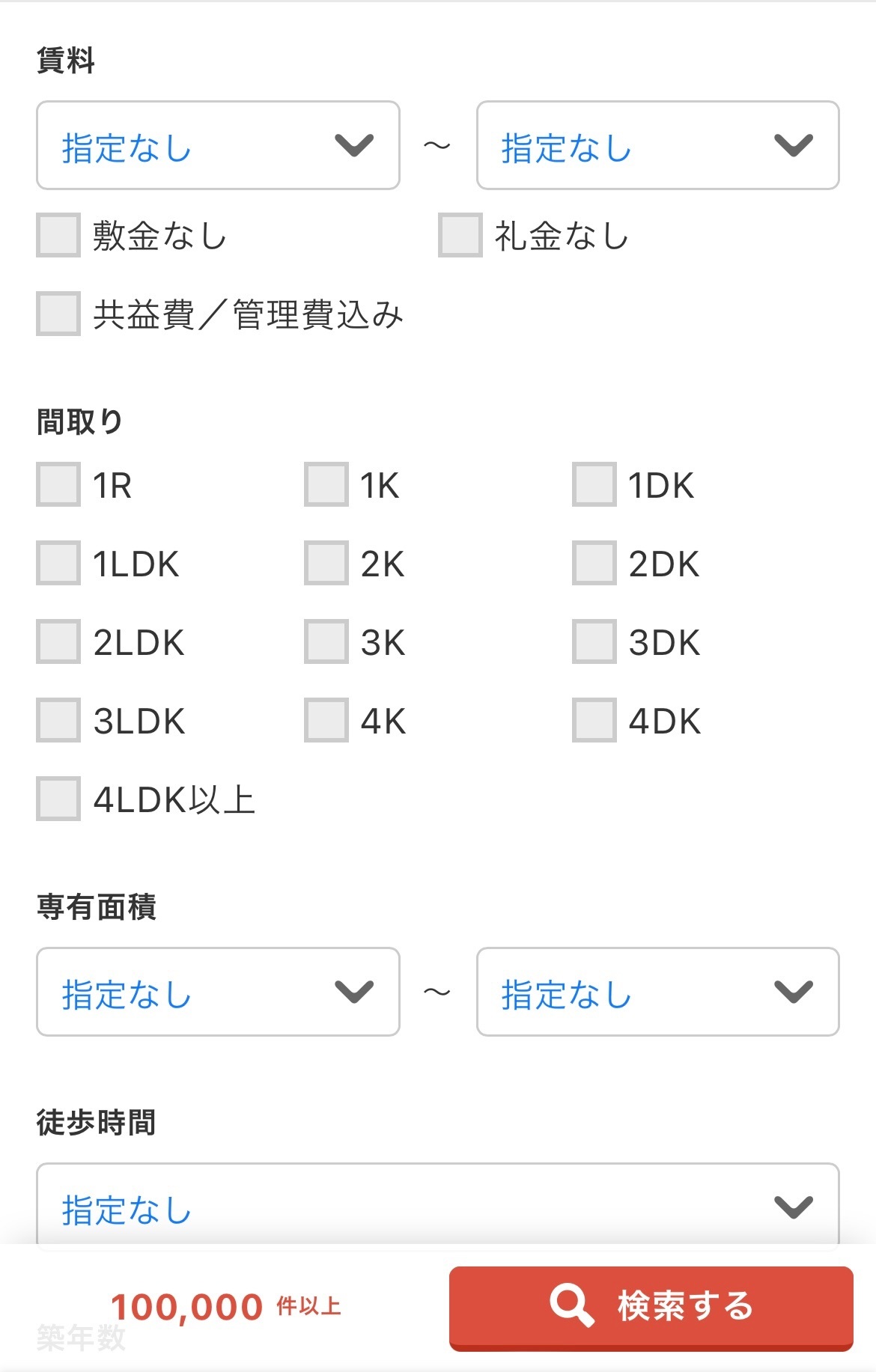Tick 共益費／管理費込み option
This screenshot has height=1372, width=876.
coord(58,314)
